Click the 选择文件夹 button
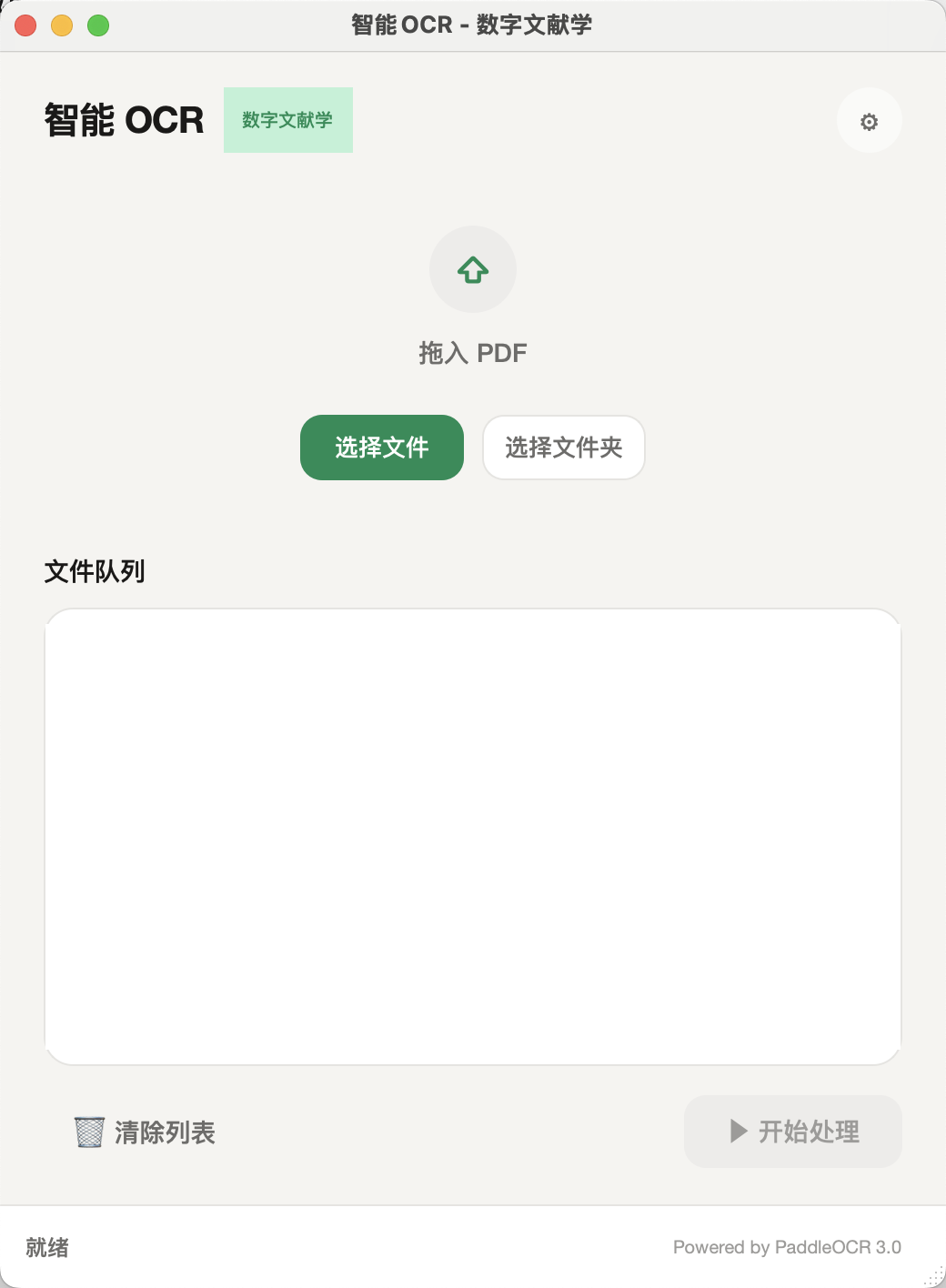 click(x=563, y=448)
